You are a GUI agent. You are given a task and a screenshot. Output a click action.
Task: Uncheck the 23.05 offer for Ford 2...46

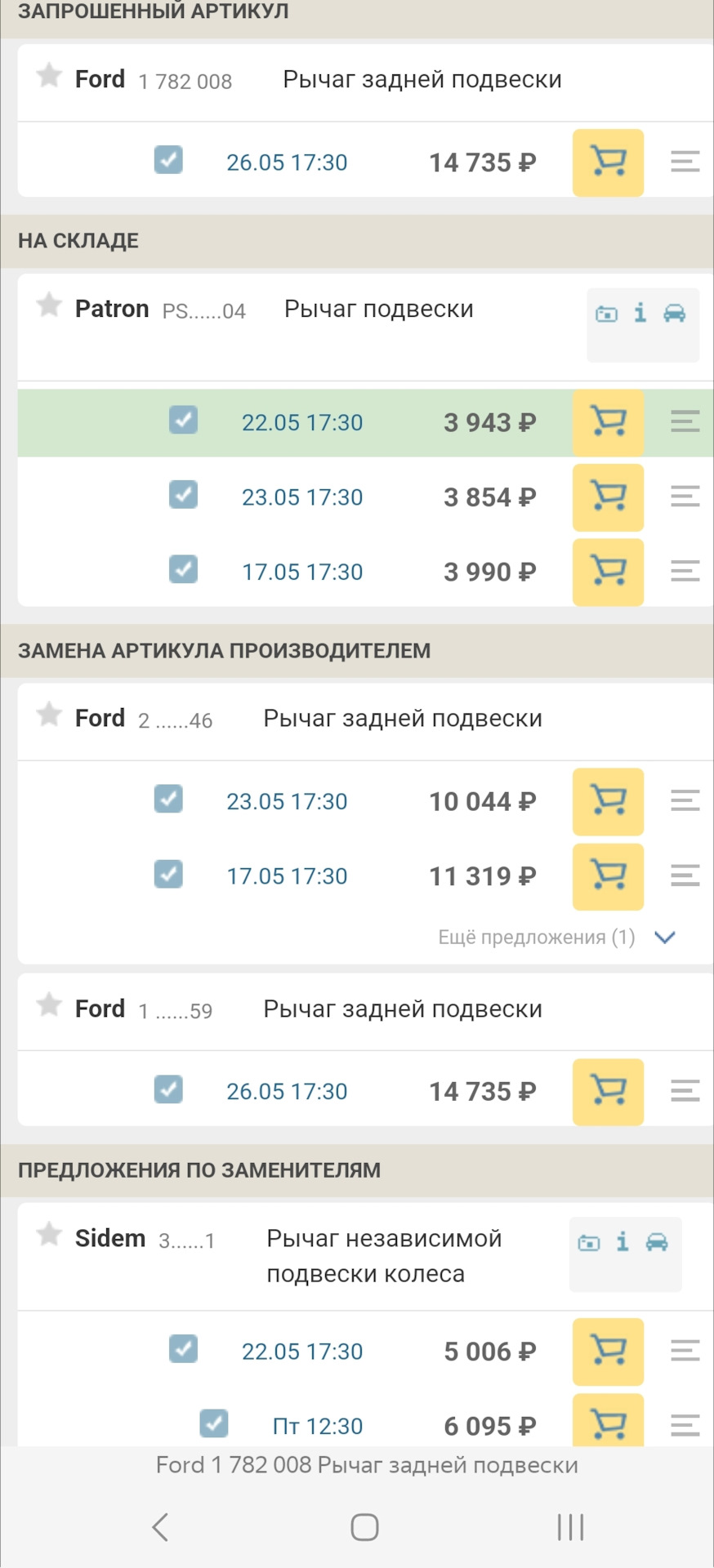(168, 800)
